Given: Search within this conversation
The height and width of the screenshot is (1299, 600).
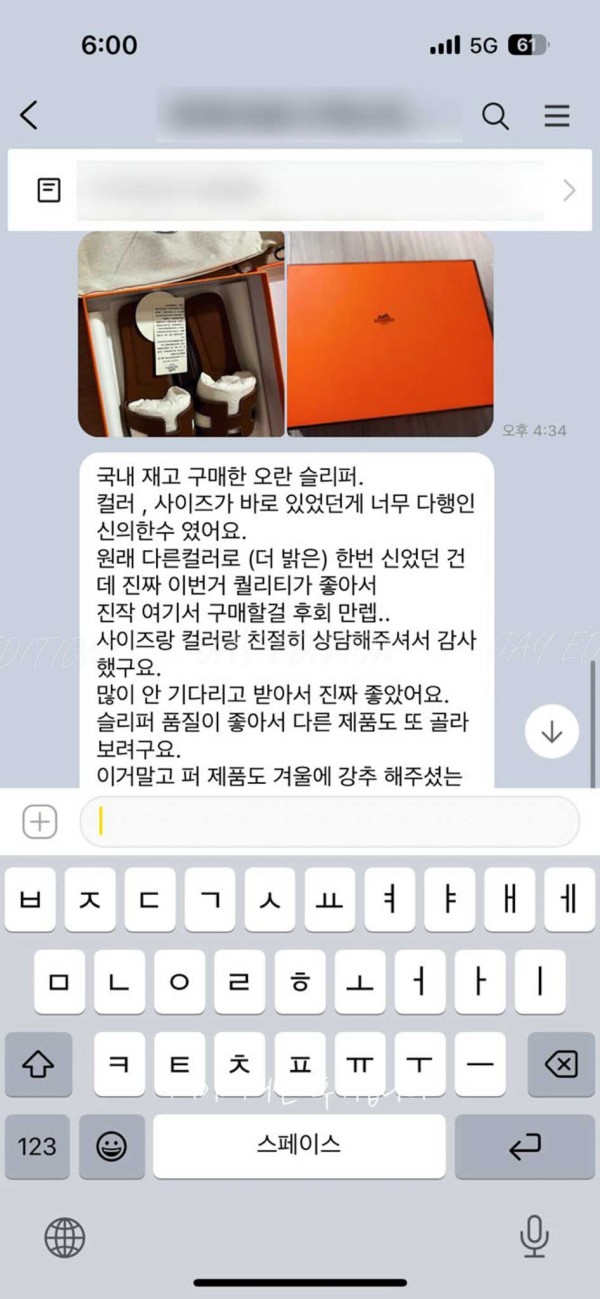Looking at the screenshot, I should (x=495, y=116).
